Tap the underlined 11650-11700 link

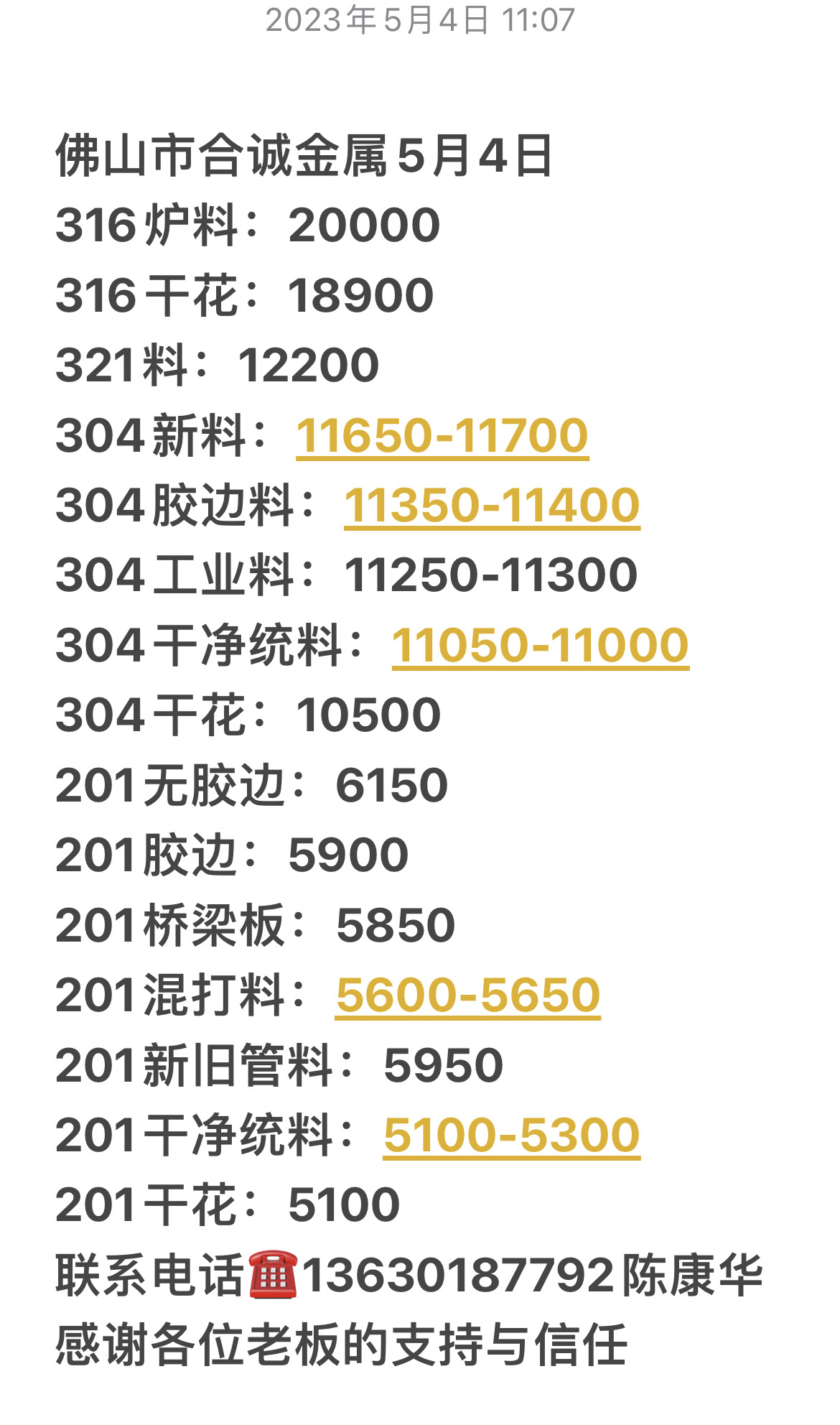point(442,436)
